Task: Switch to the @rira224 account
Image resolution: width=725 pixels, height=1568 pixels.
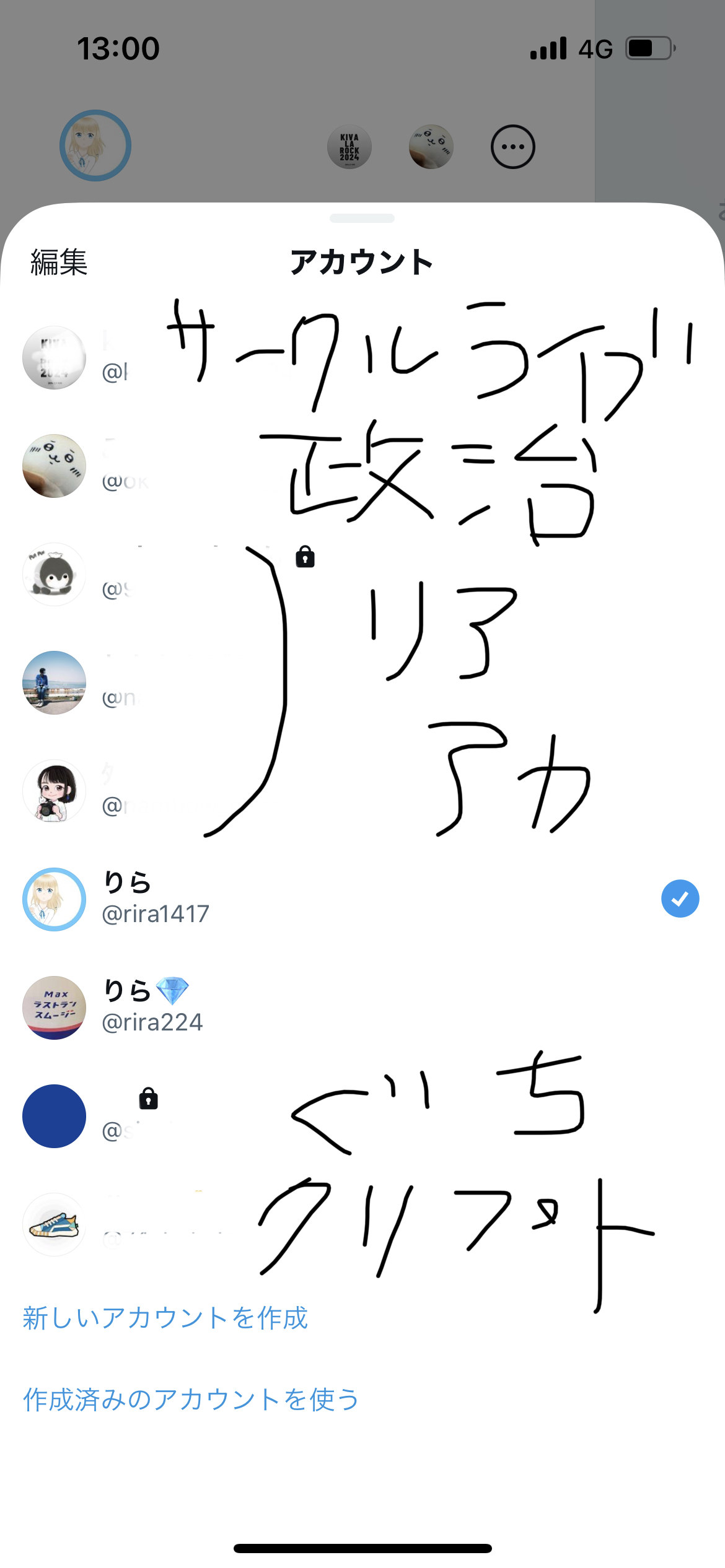Action: (x=152, y=1007)
